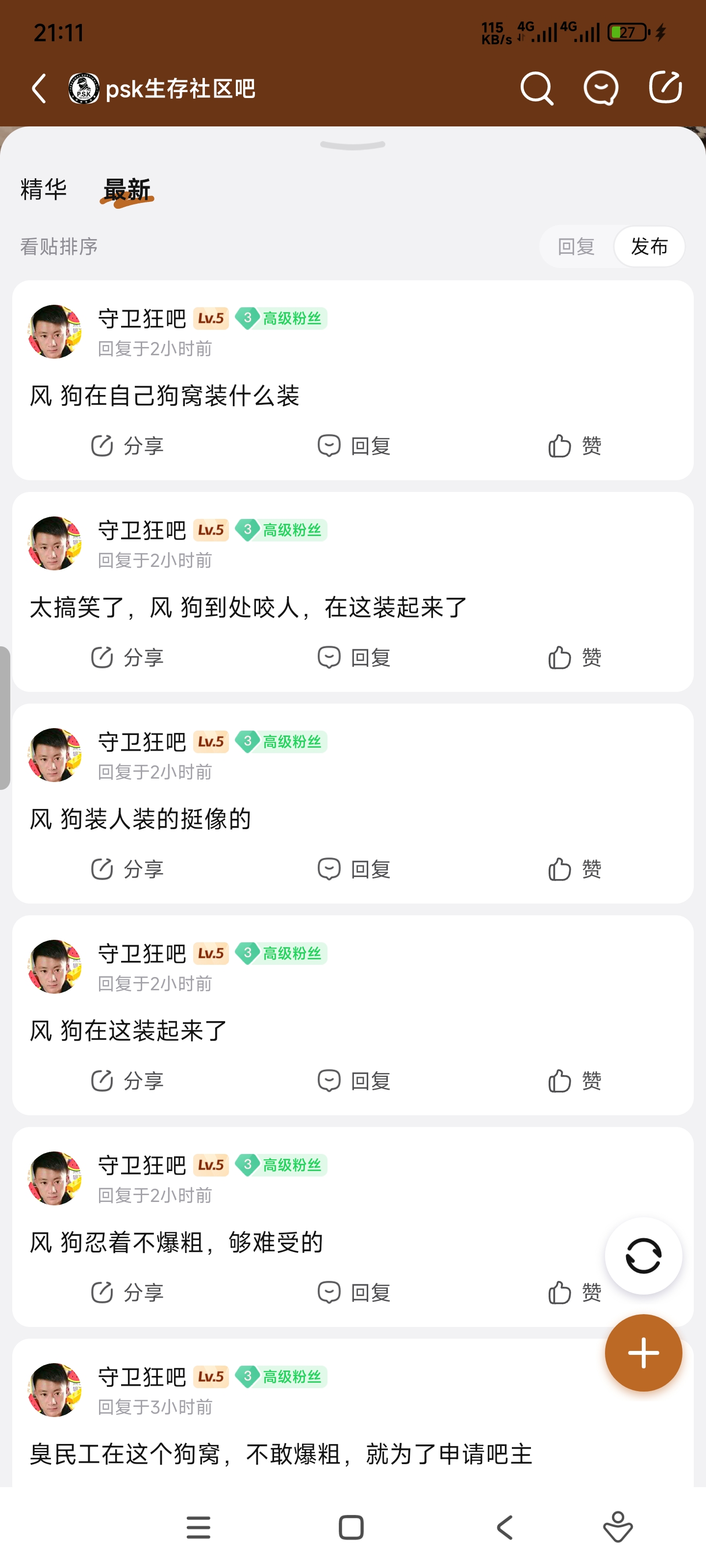Screen dimensions: 706x1568
Task: Open the messages icon in the top bar
Action: [x=601, y=89]
